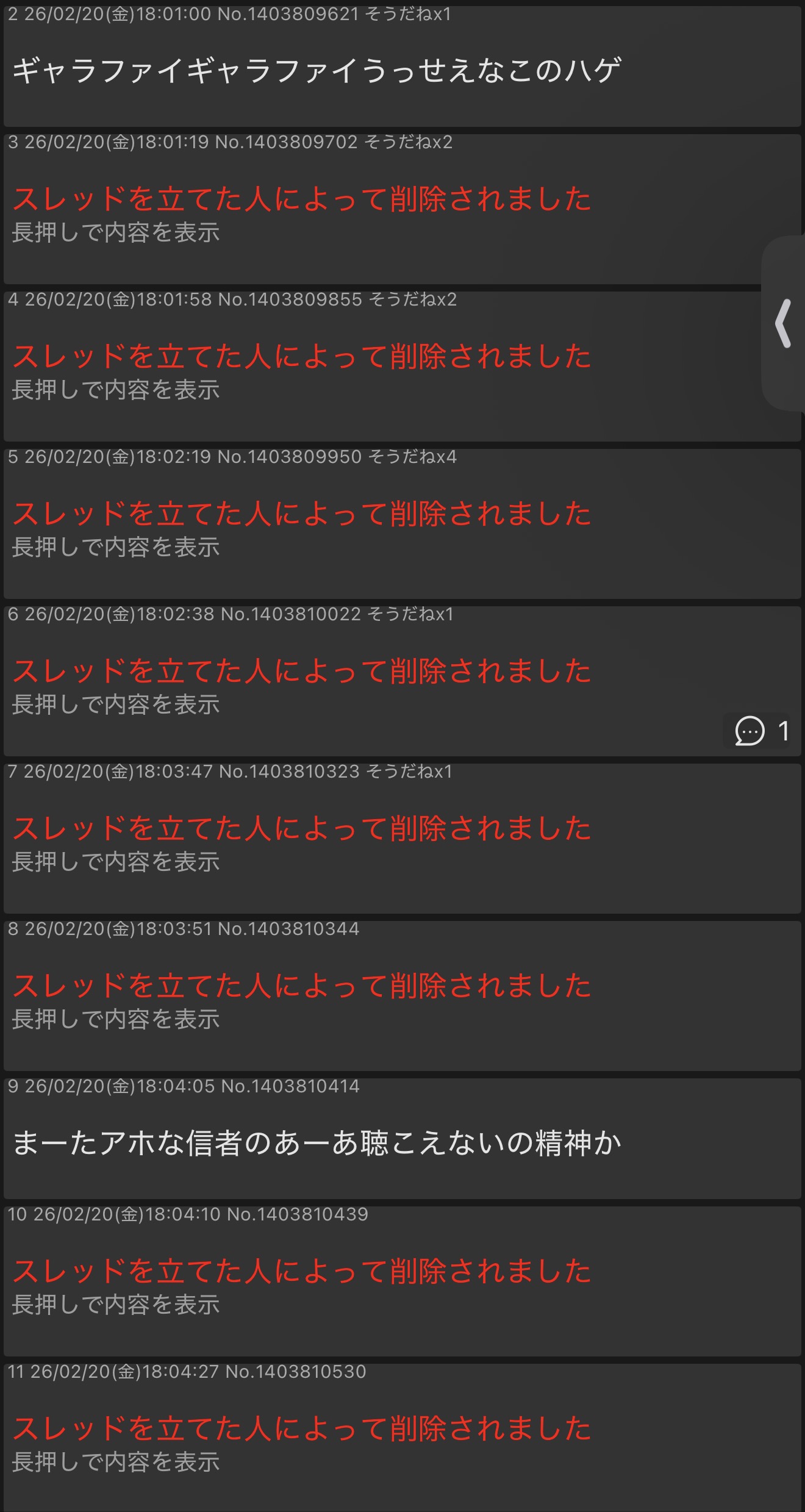The image size is (805, 1512).
Task: Open the side panel arrow handle
Action: [783, 323]
